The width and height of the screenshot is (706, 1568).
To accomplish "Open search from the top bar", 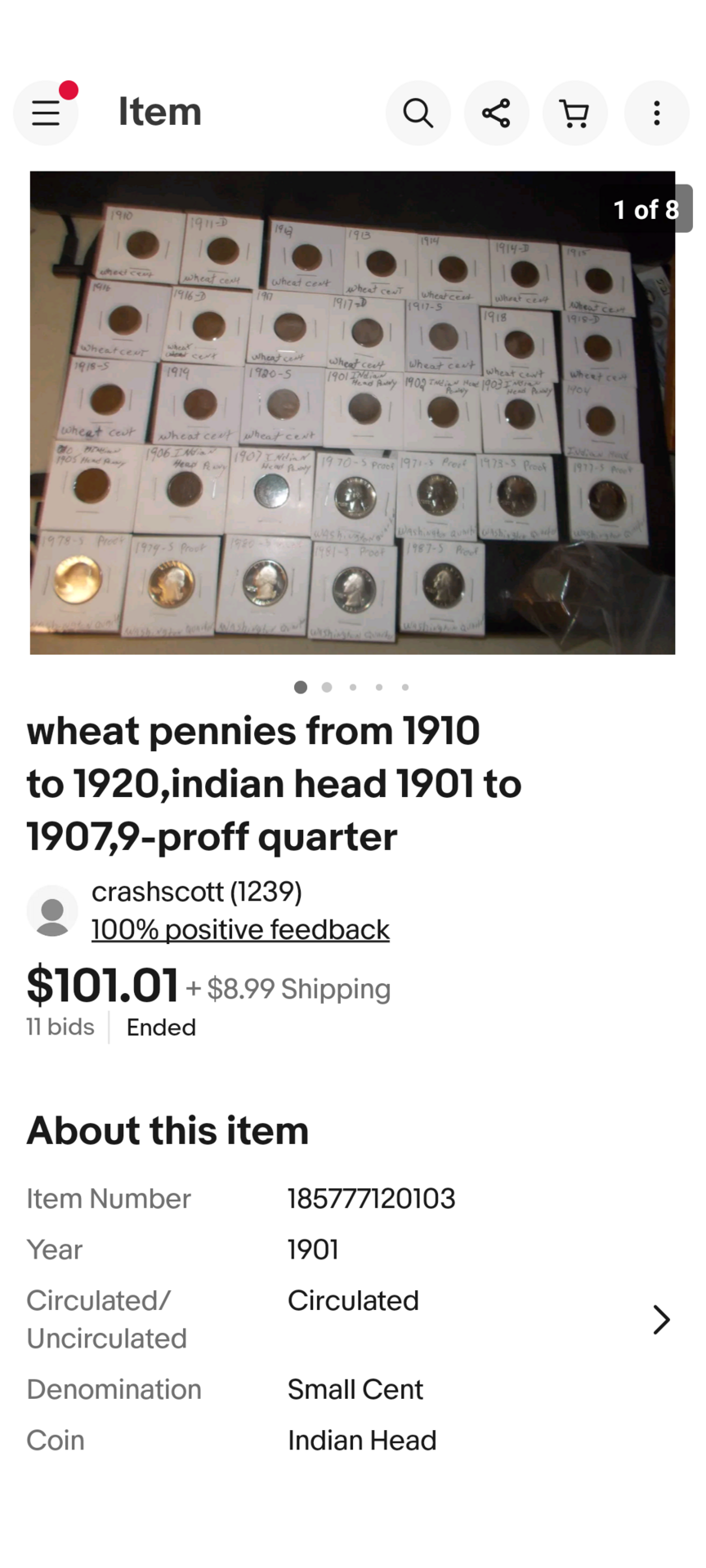I will tap(418, 113).
